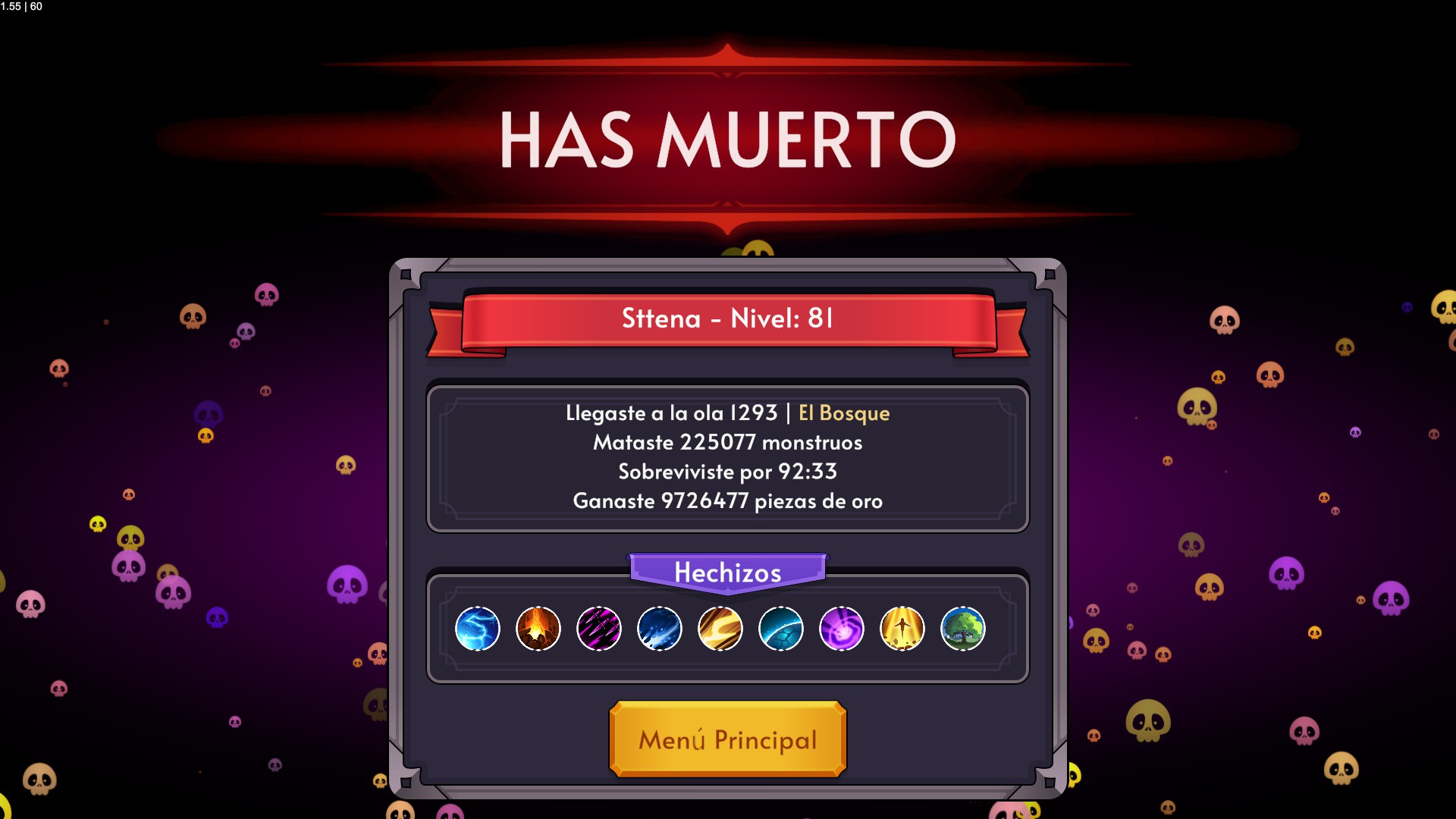Viewport: 1456px width, 819px height.
Task: Select the golden holy light spell icon
Action: 902,629
